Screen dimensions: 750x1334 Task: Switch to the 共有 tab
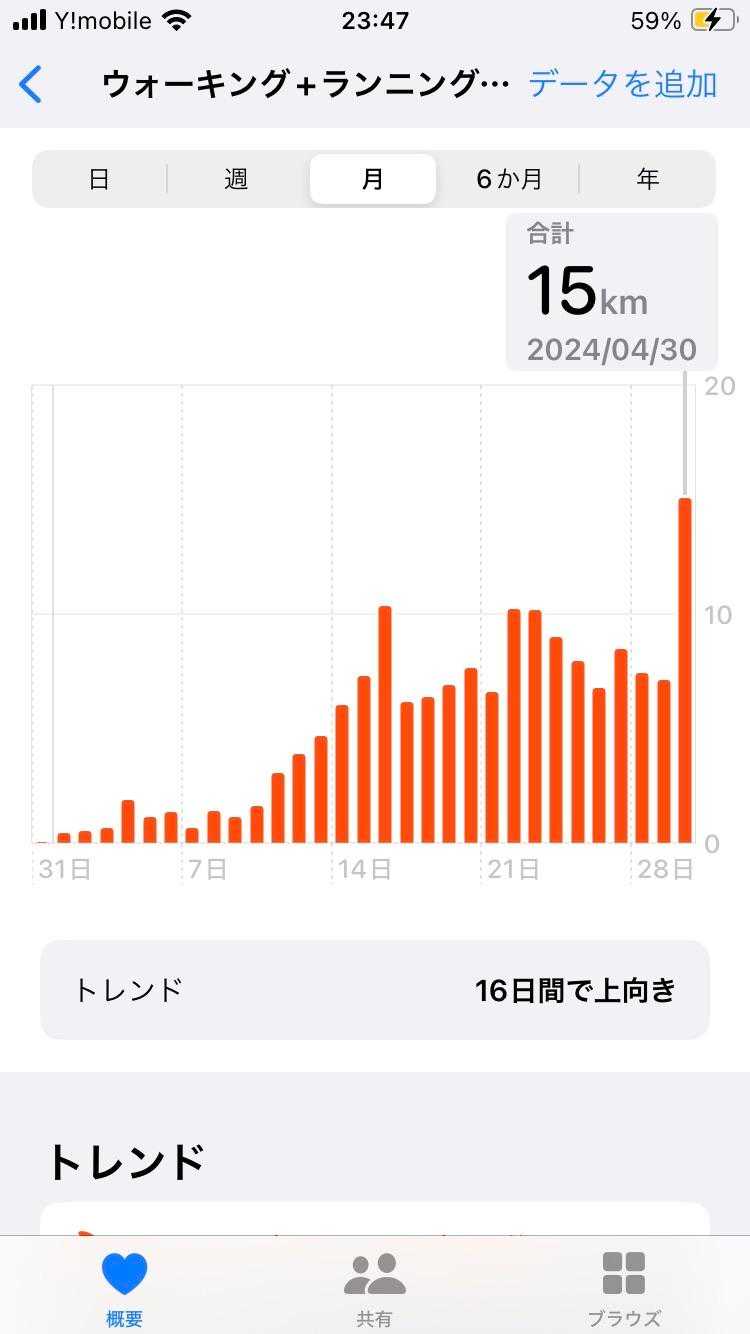375,1288
